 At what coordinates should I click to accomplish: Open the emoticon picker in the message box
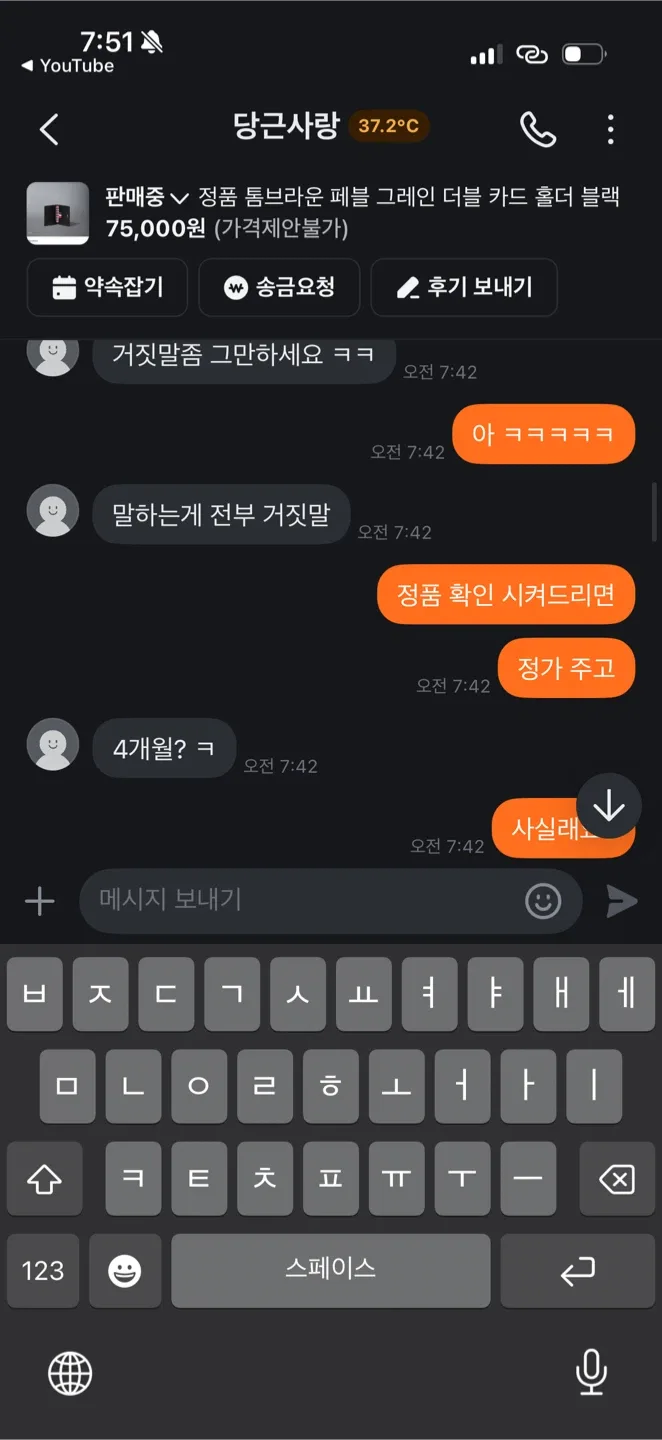coord(543,901)
